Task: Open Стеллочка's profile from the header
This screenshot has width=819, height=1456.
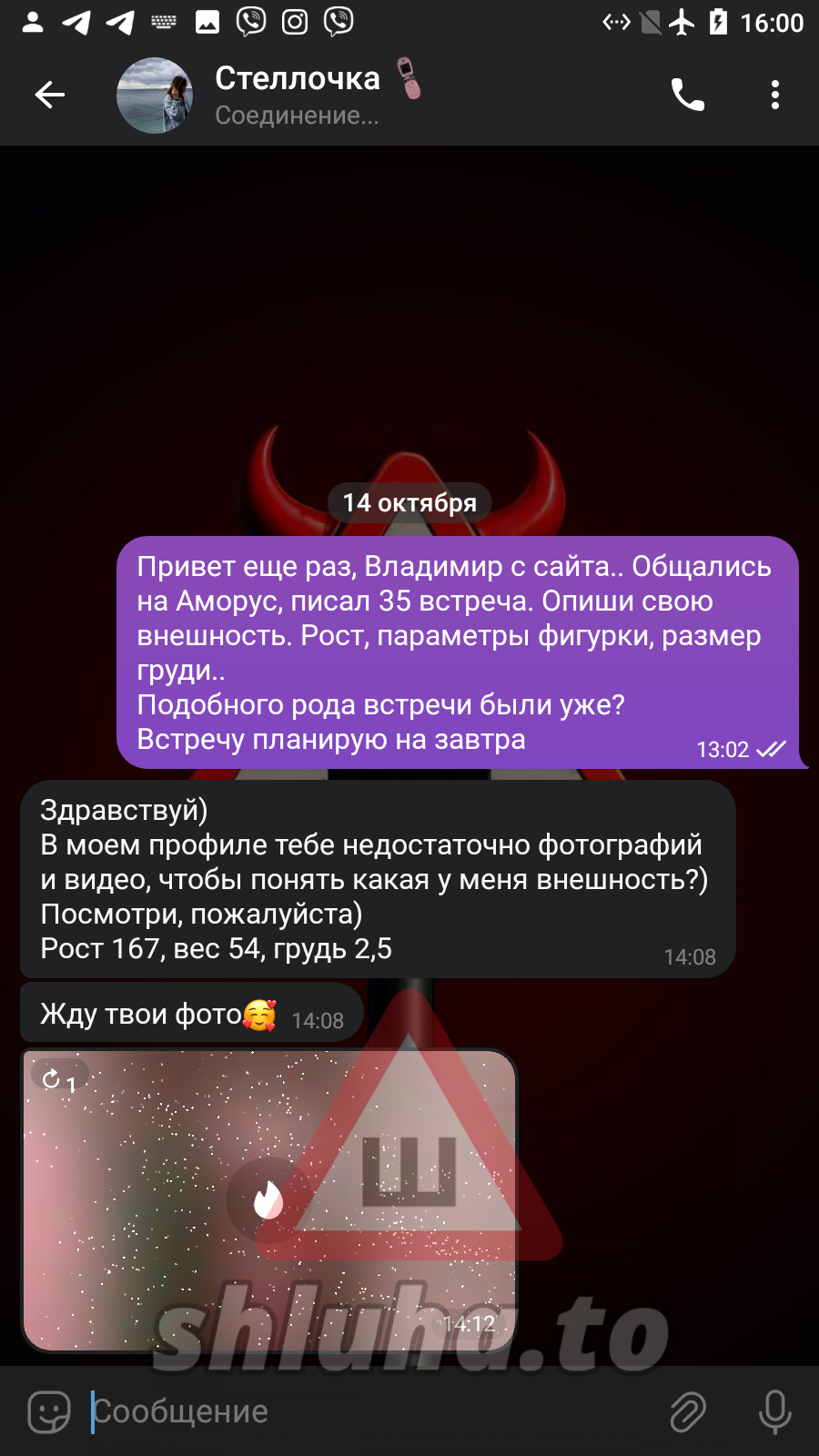Action: [297, 95]
